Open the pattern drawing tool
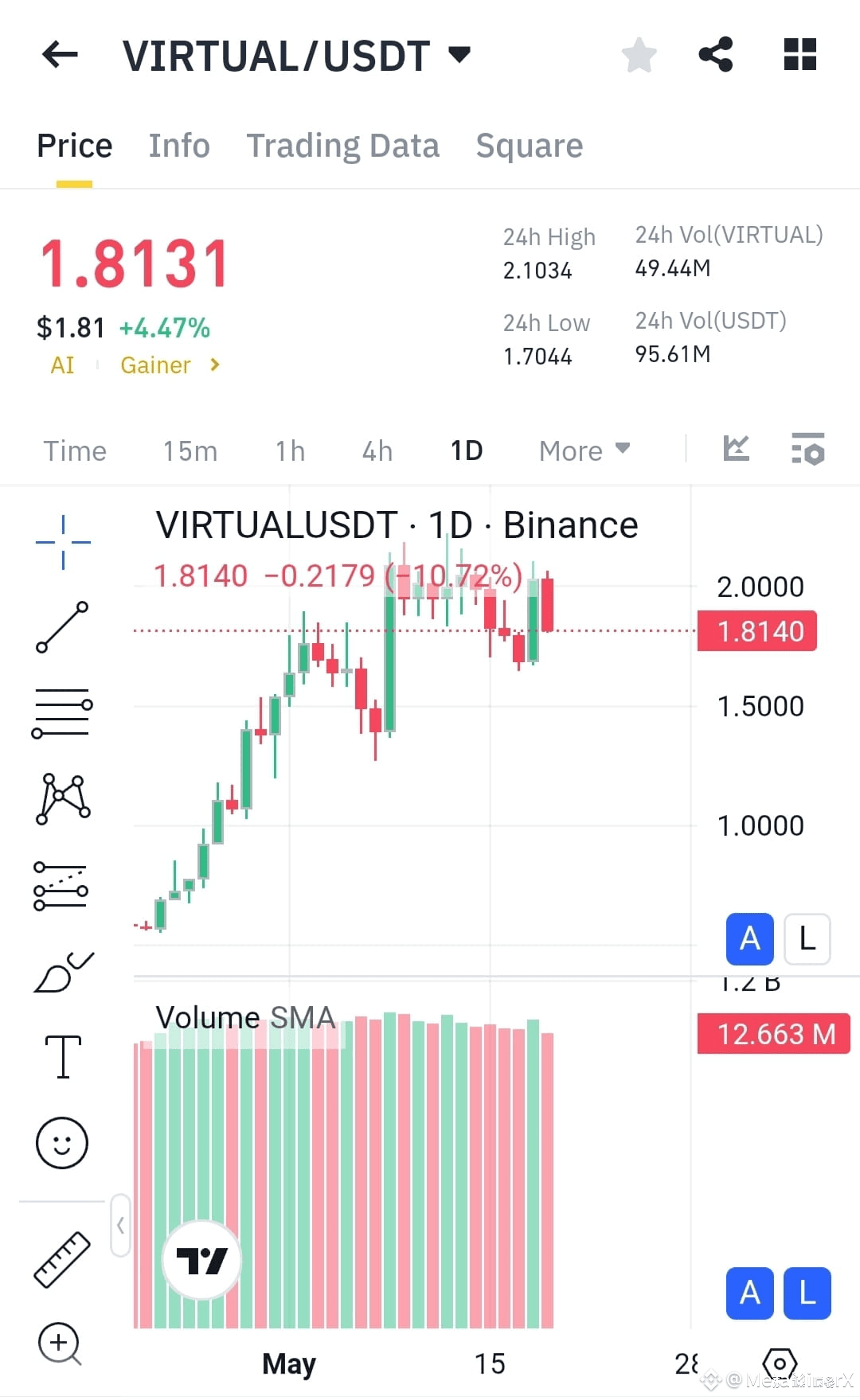 click(62, 798)
